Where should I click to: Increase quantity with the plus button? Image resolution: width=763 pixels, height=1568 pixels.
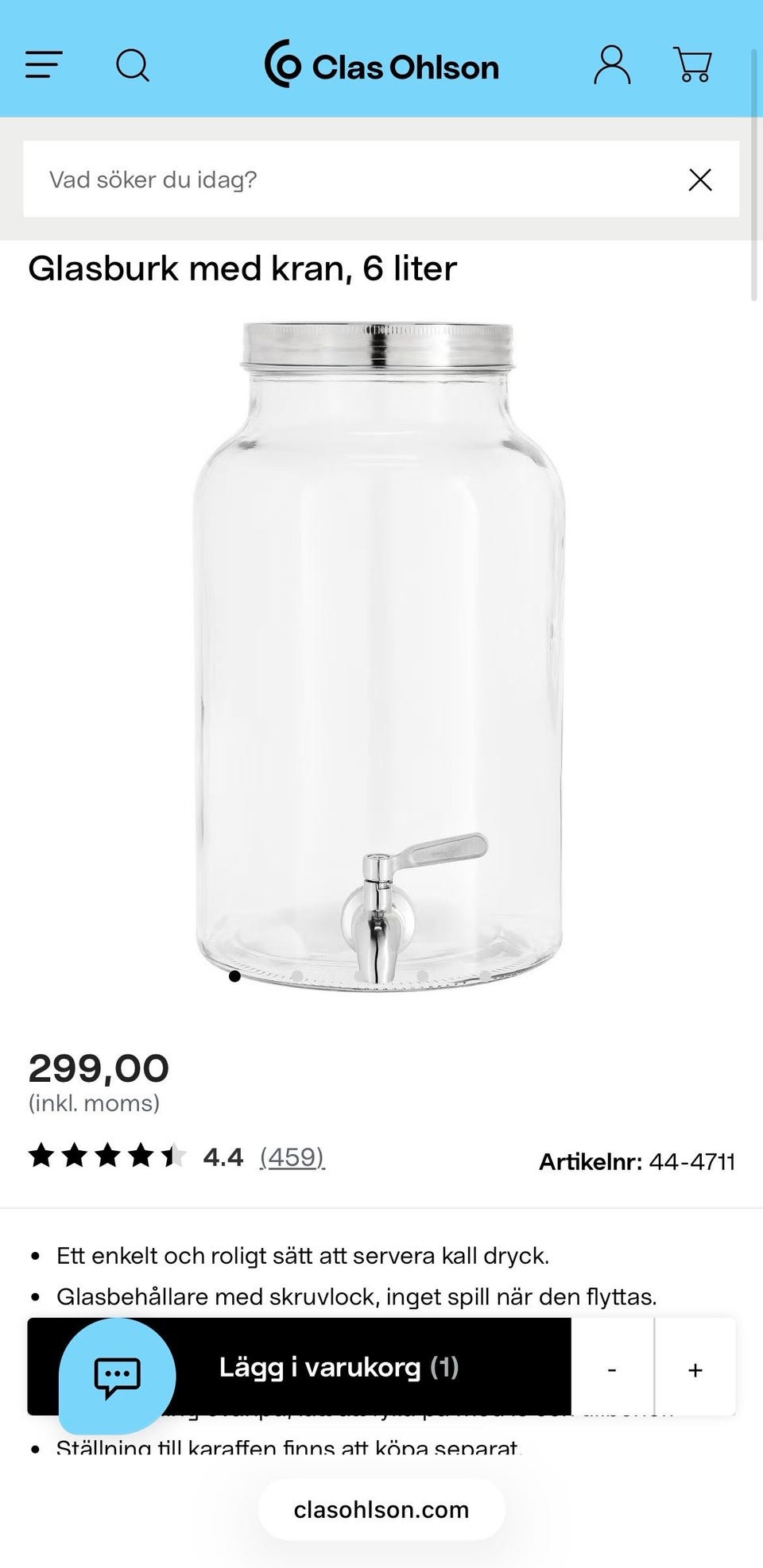point(695,1368)
